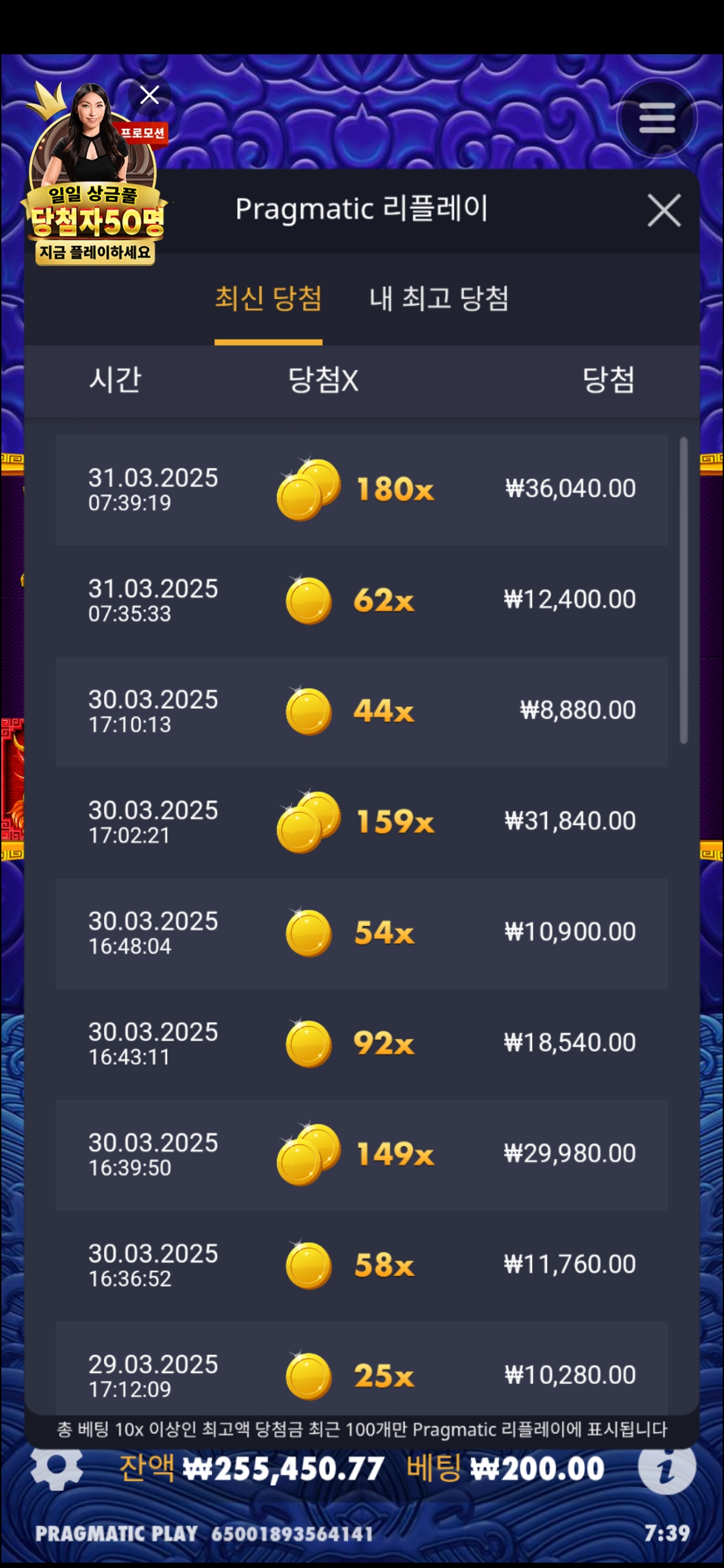Image resolution: width=724 pixels, height=1568 pixels.
Task: Show the game information
Action: click(666, 1467)
